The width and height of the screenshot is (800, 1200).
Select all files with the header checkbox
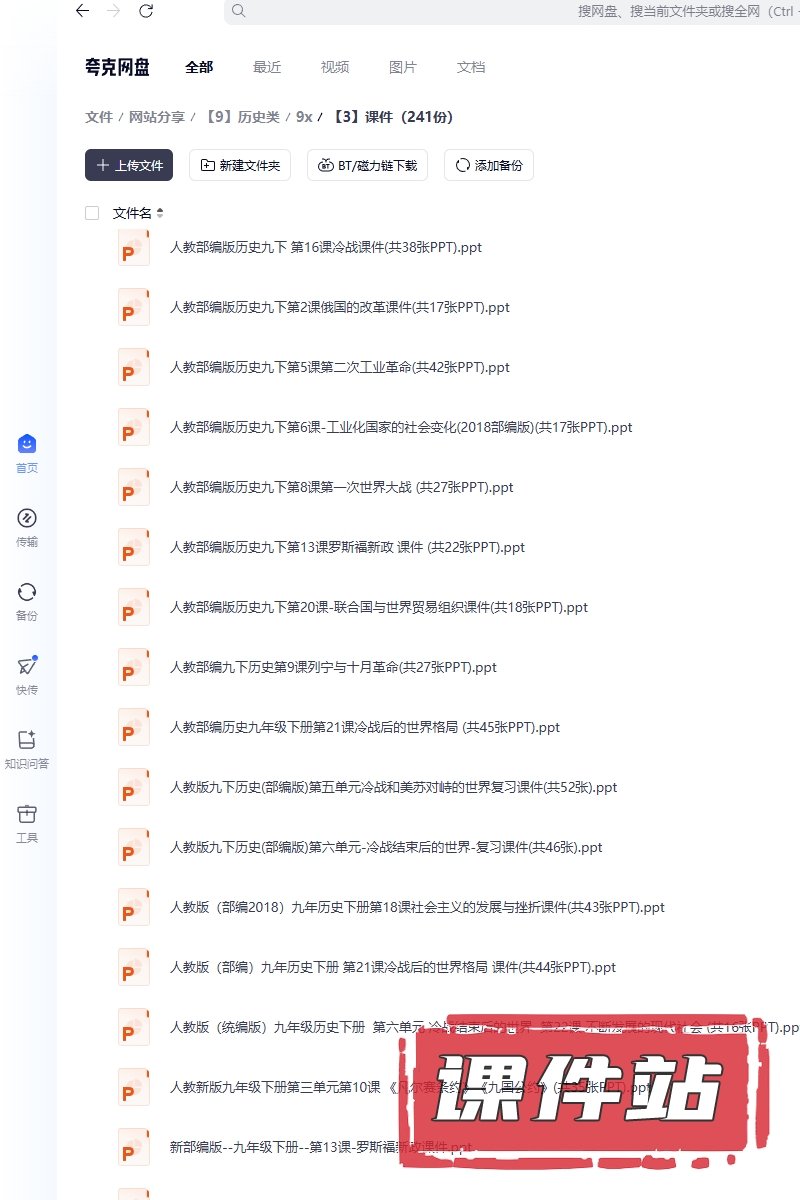[92, 213]
